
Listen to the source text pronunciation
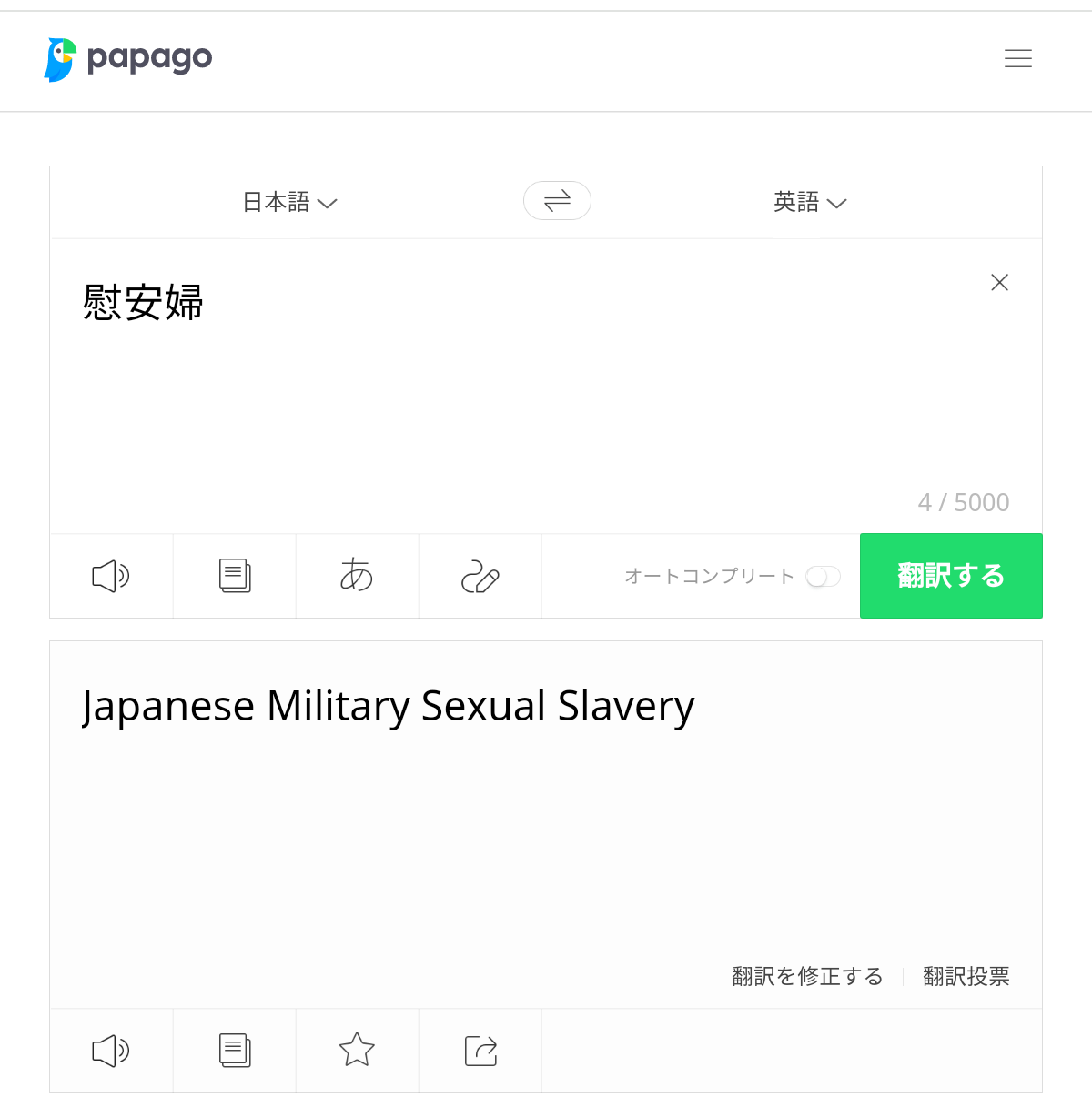[x=111, y=576]
